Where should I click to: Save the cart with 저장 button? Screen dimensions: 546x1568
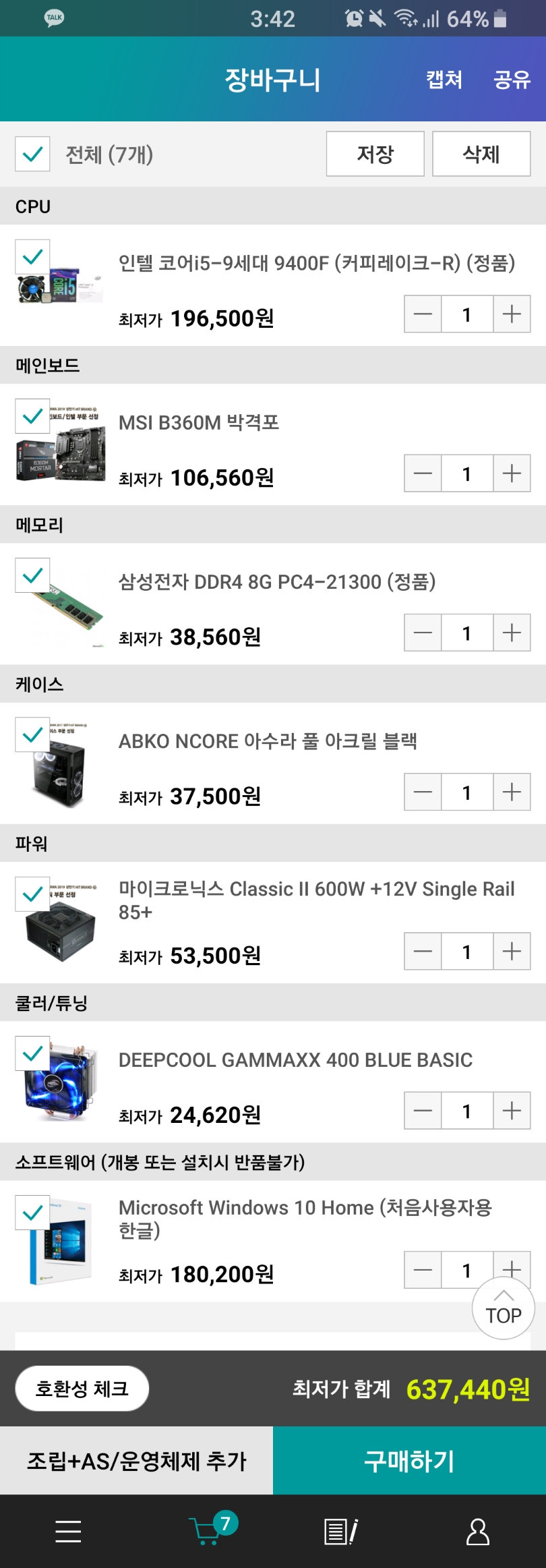pos(375,154)
